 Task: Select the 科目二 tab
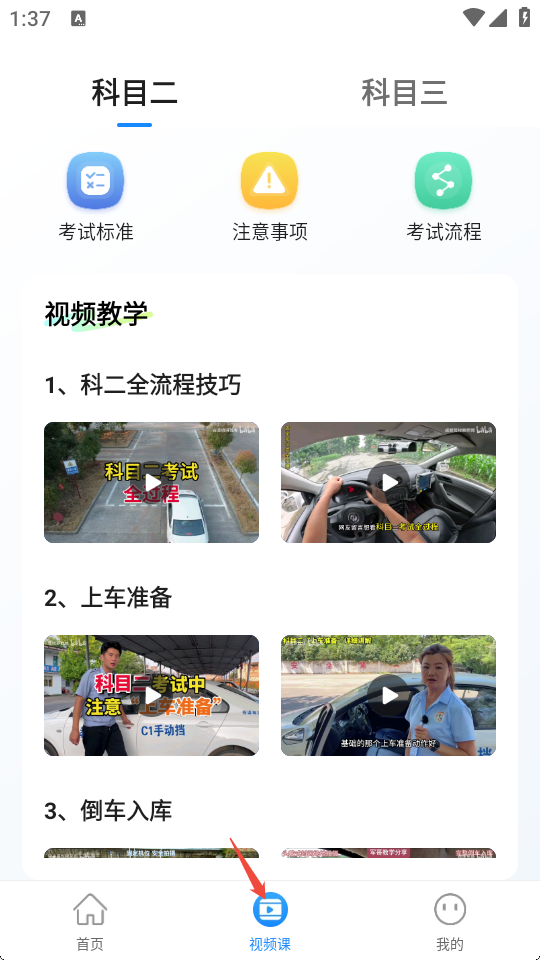[x=135, y=93]
